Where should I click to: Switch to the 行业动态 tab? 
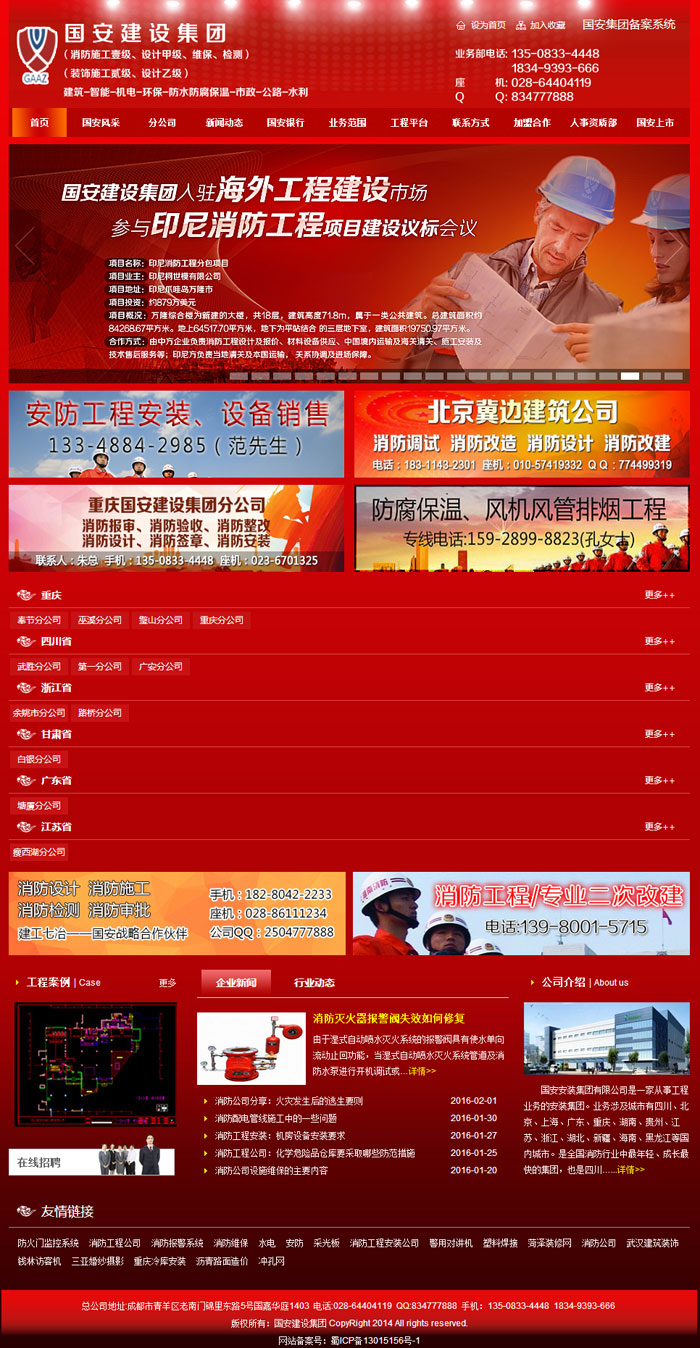point(314,983)
